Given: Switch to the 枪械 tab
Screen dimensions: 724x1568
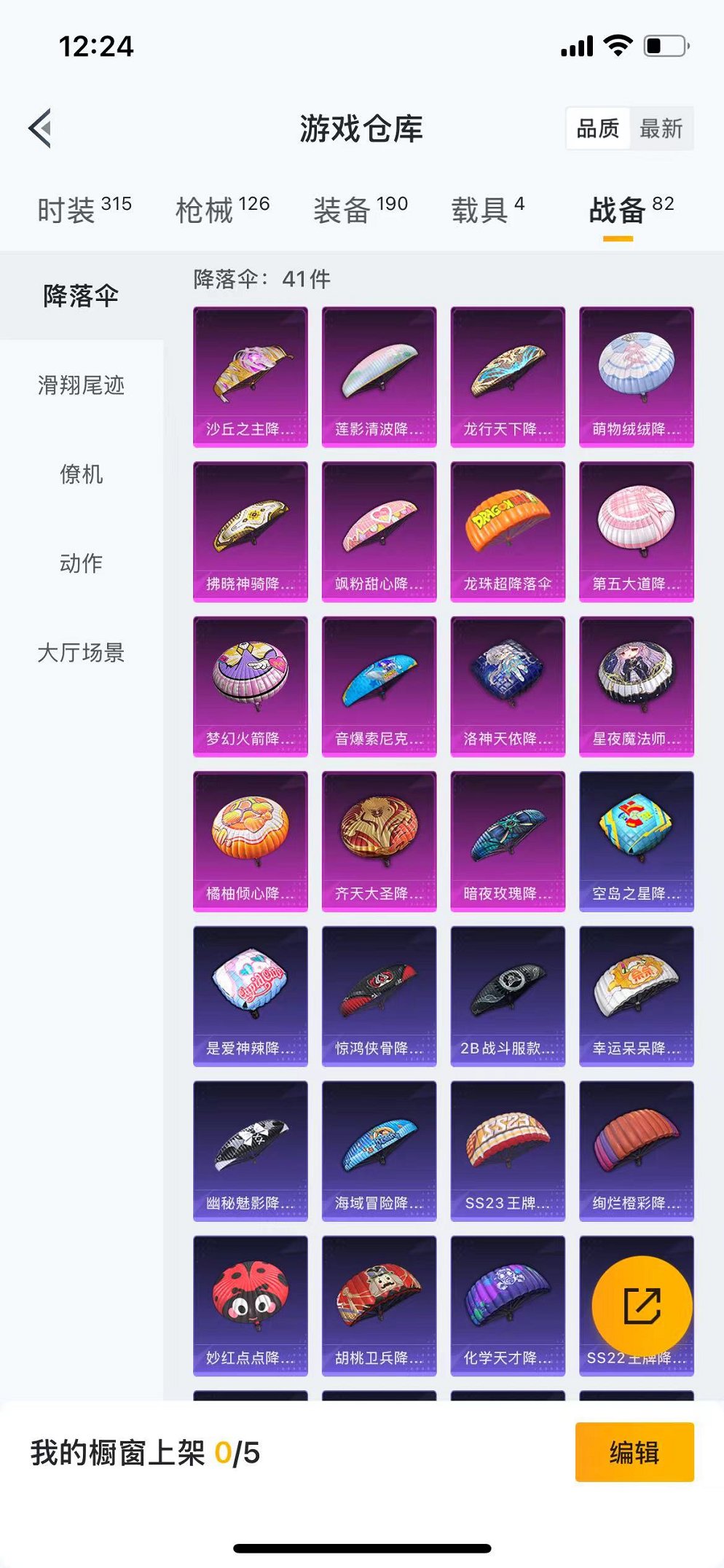Looking at the screenshot, I should [222, 210].
